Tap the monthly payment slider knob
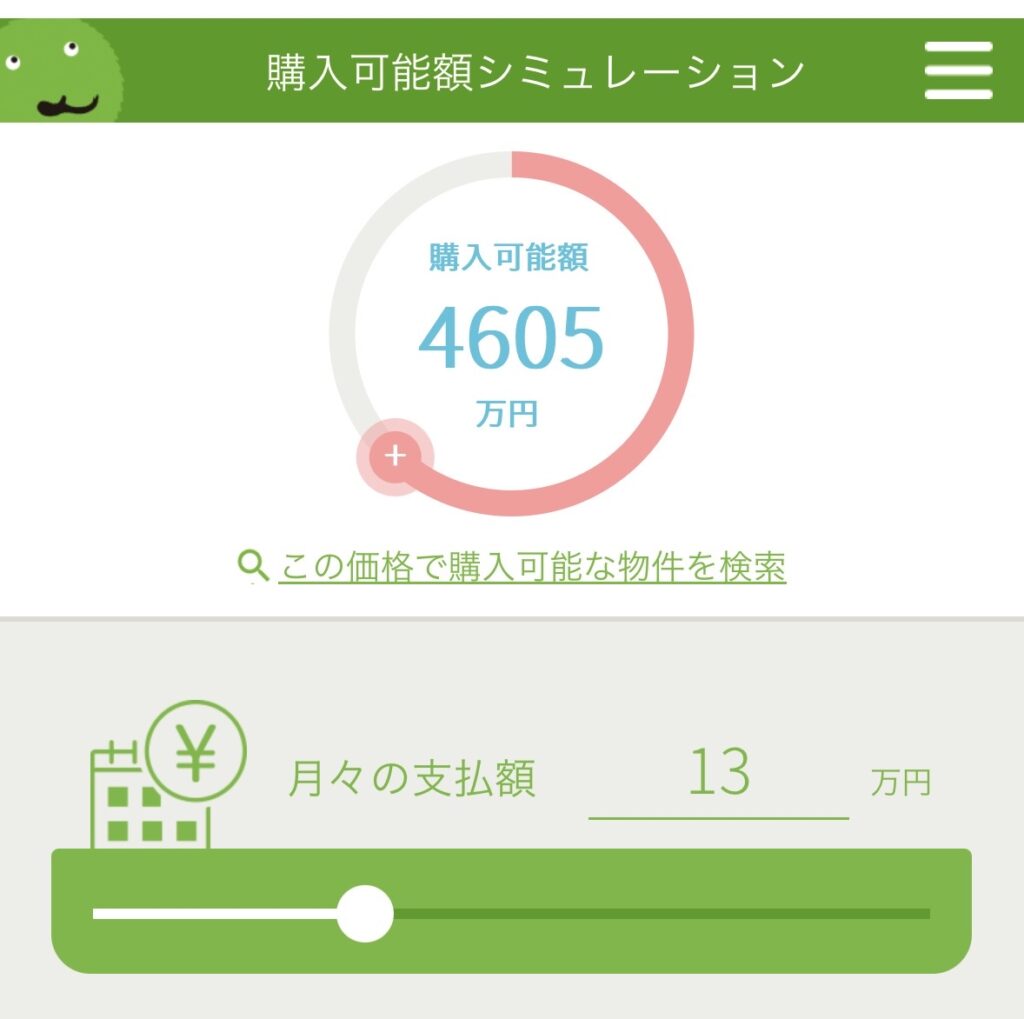The image size is (1024, 1019). [365, 913]
